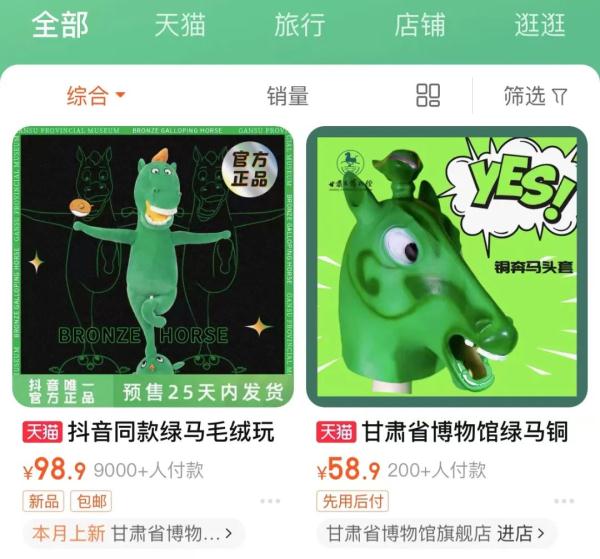Expand the 综合 sort dropdown

click(96, 96)
